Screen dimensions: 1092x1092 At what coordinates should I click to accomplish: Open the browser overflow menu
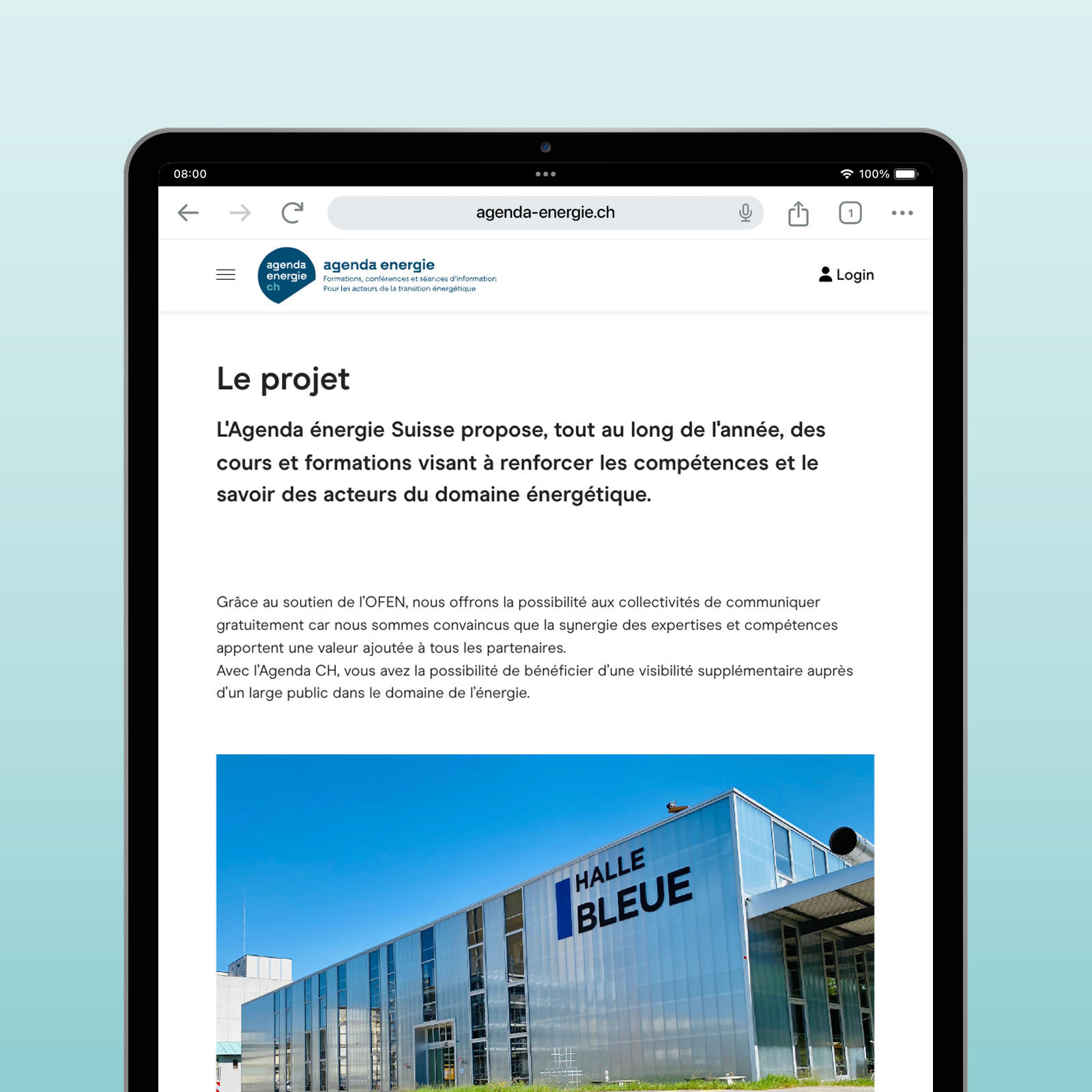pos(902,213)
